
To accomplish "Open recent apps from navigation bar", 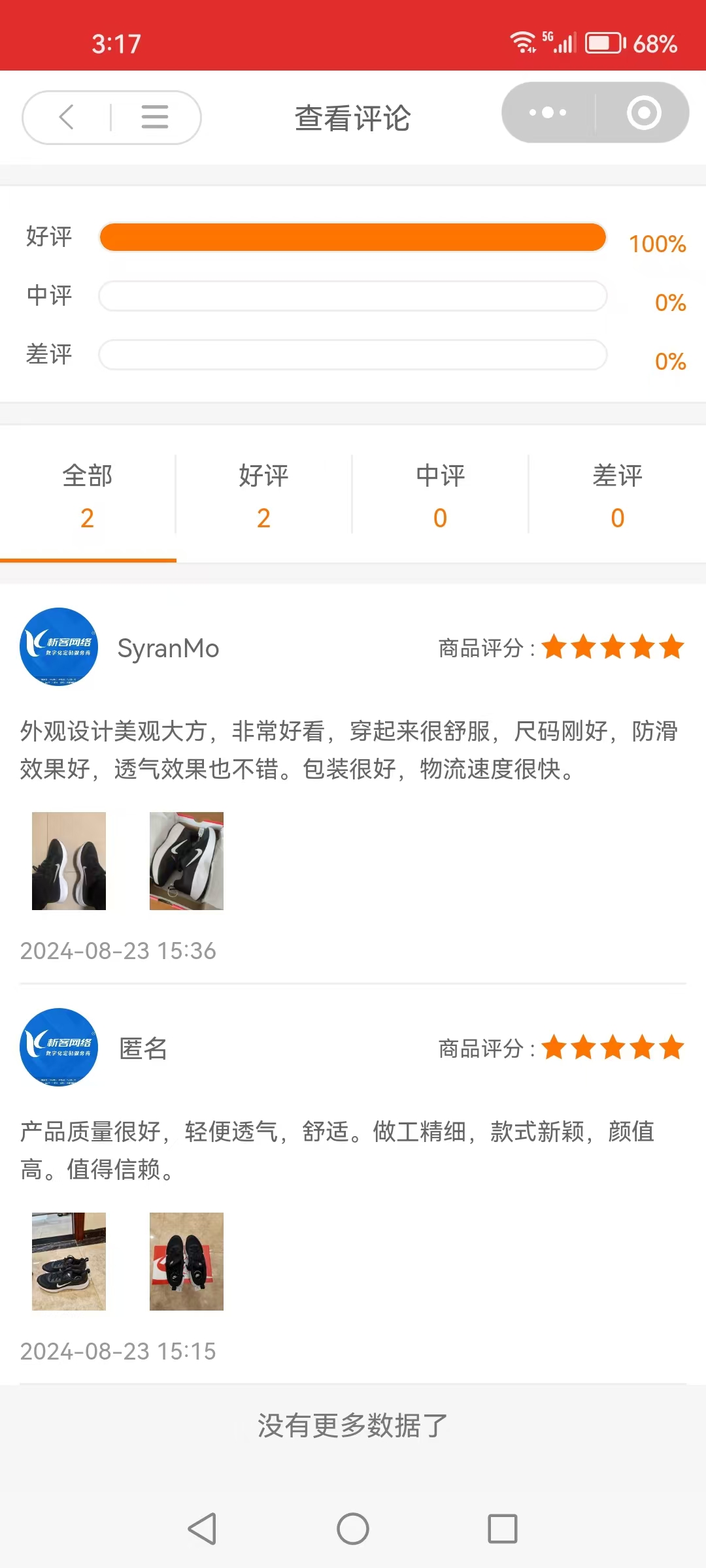I will (502, 1529).
